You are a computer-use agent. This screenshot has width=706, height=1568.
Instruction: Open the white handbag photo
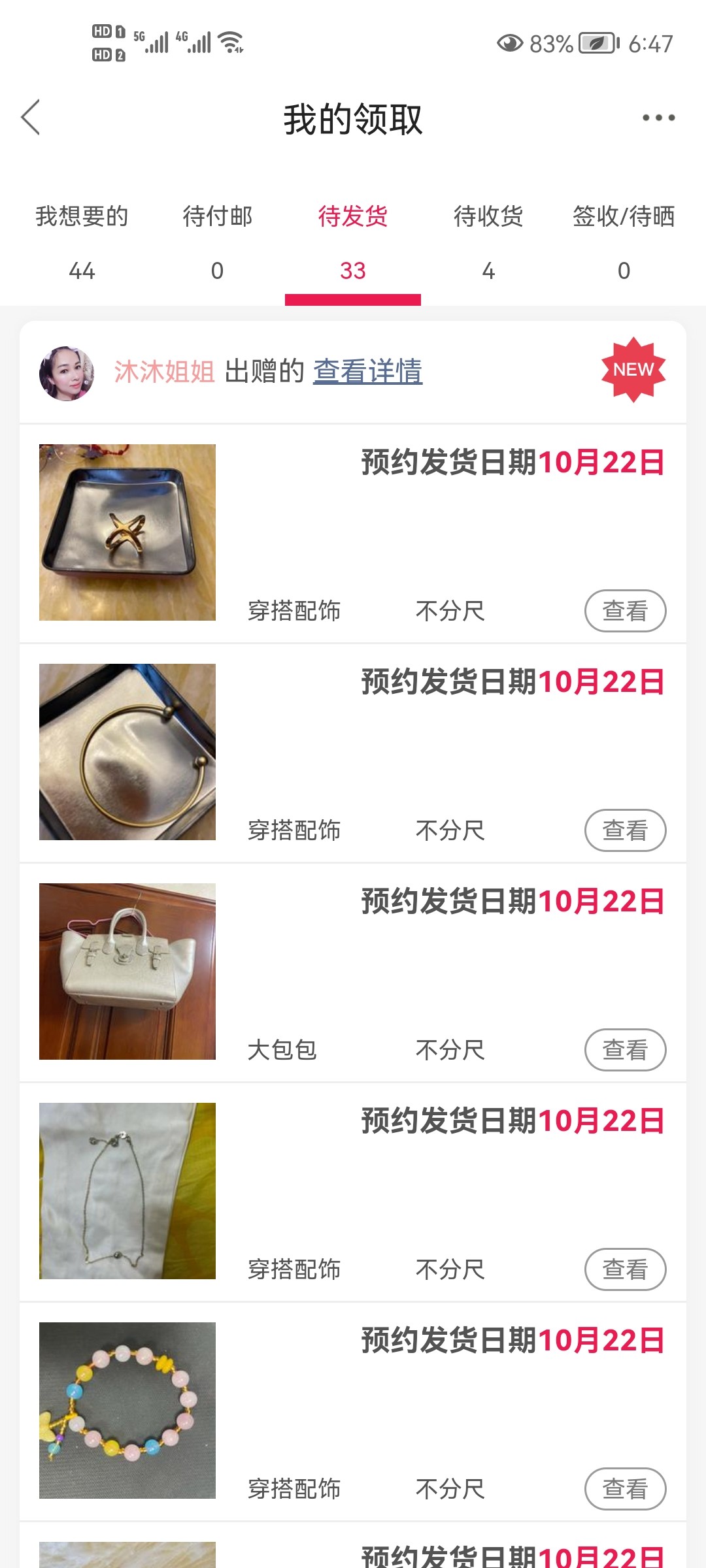pos(127,972)
